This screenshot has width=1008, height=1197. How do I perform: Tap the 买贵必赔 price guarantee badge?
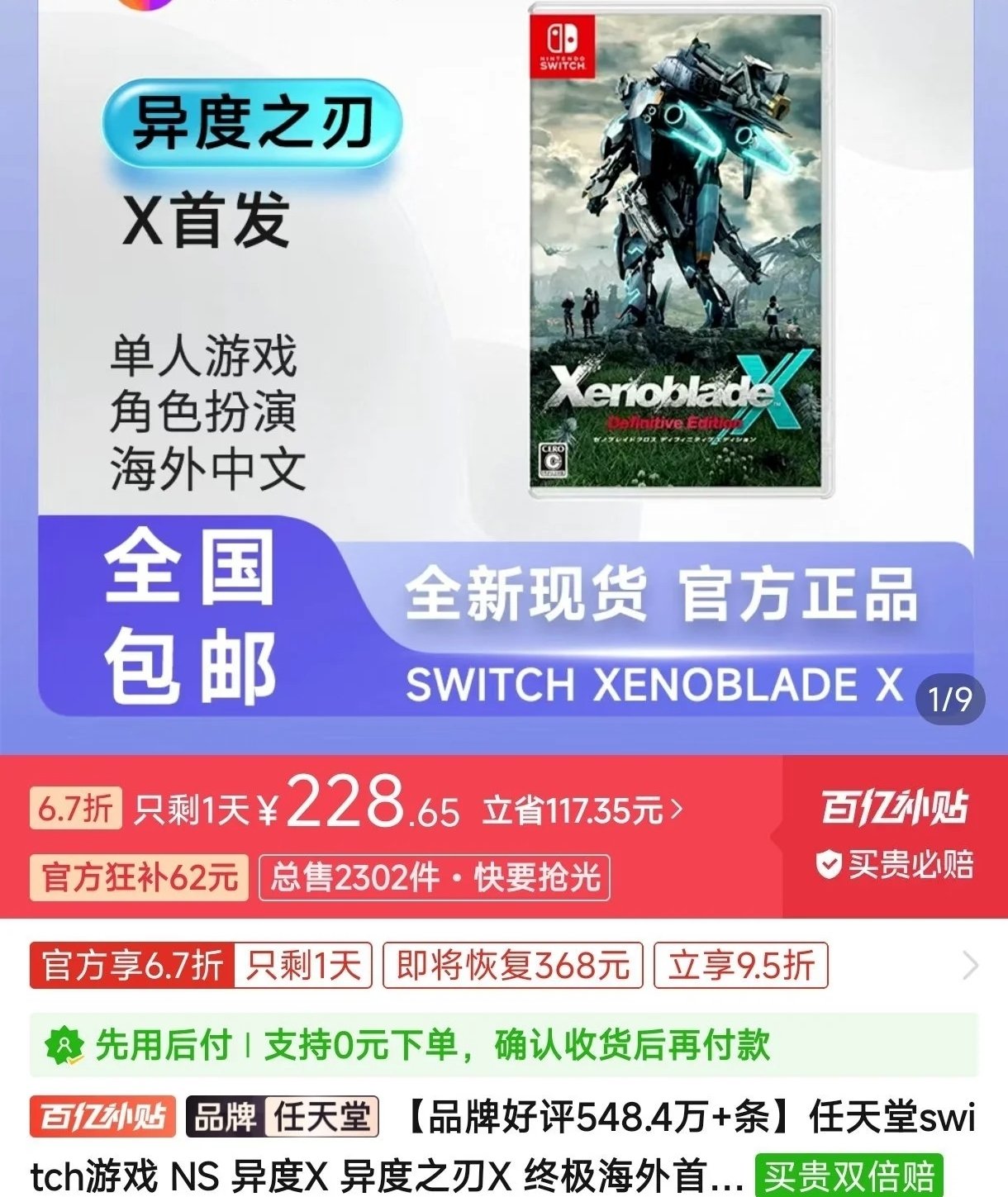895,865
